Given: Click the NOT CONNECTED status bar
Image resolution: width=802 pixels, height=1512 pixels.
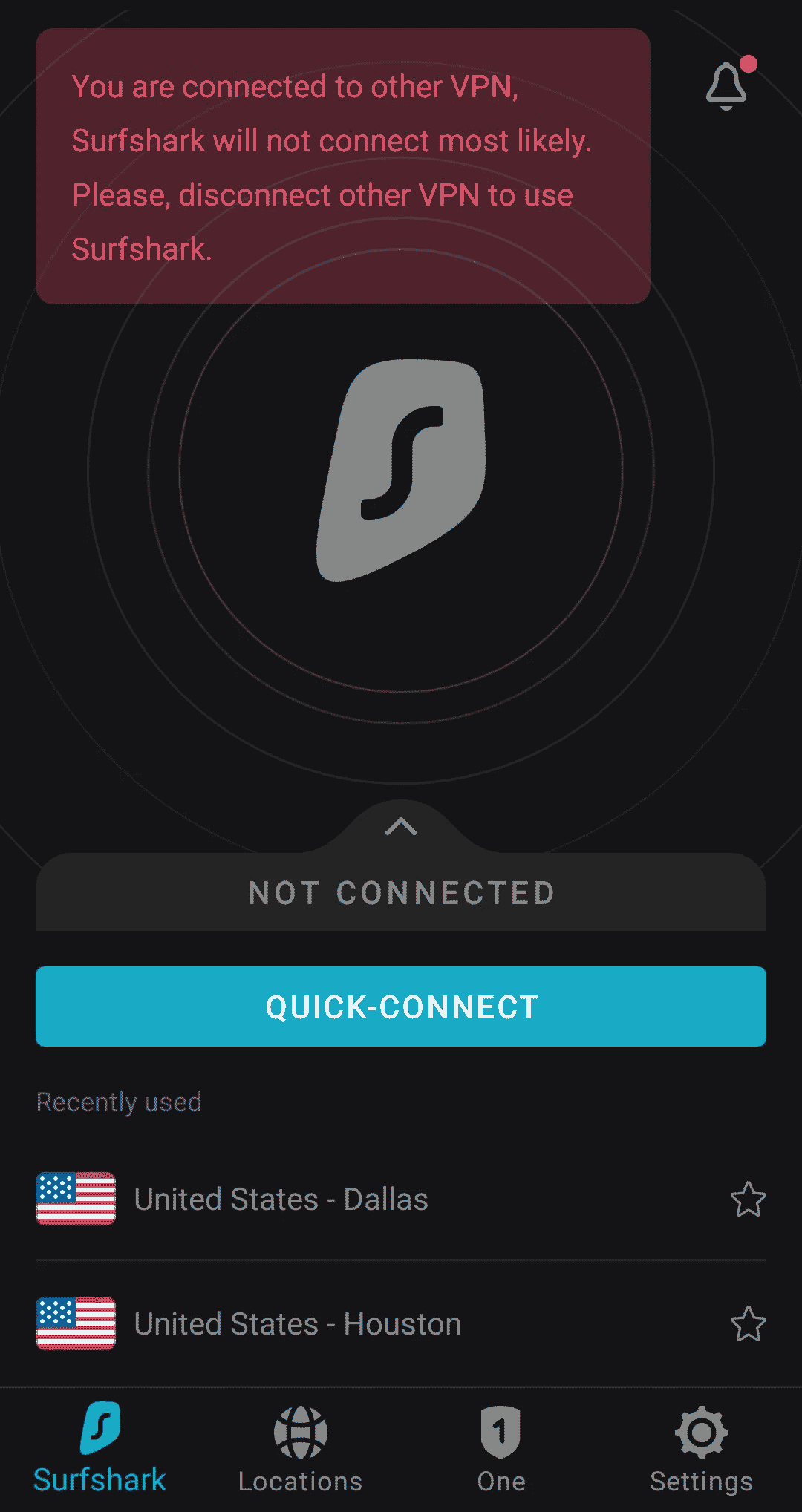Looking at the screenshot, I should pos(401,891).
